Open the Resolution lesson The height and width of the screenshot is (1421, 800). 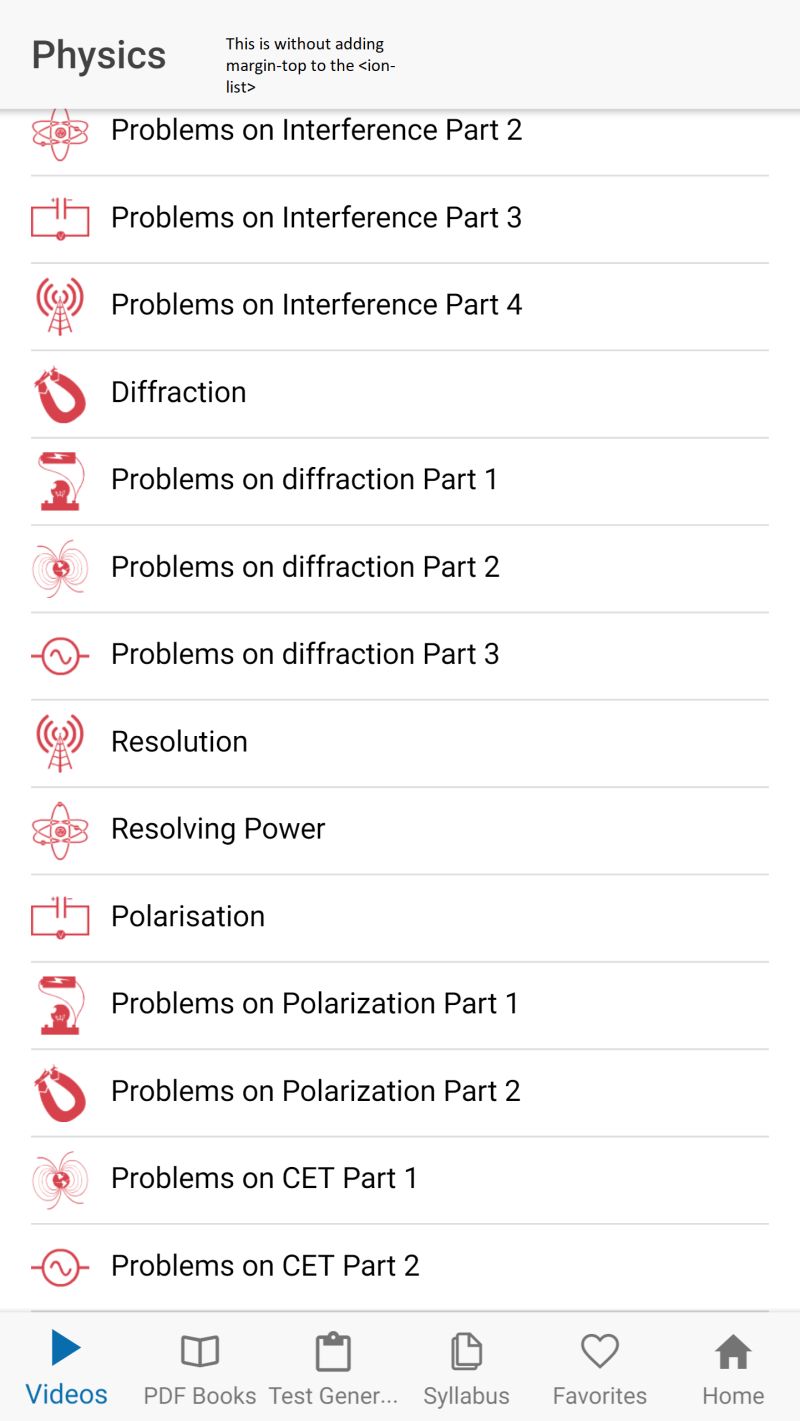pos(179,742)
